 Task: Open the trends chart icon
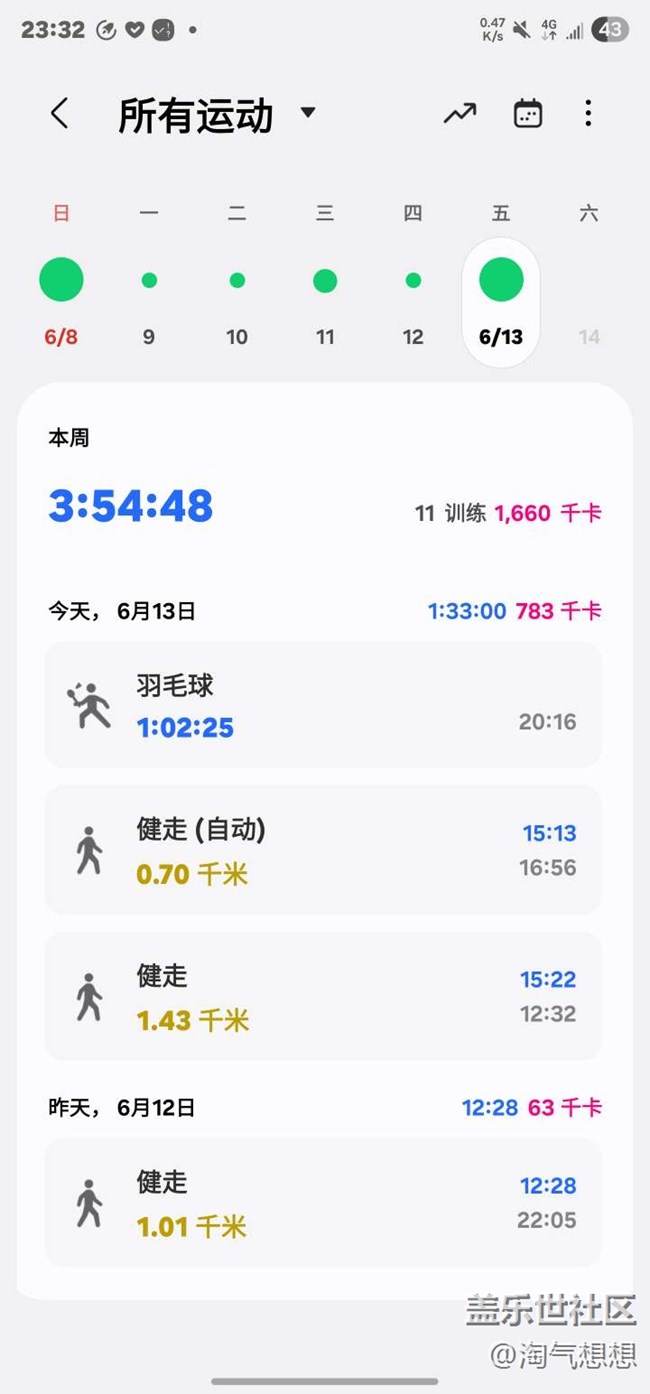click(460, 114)
